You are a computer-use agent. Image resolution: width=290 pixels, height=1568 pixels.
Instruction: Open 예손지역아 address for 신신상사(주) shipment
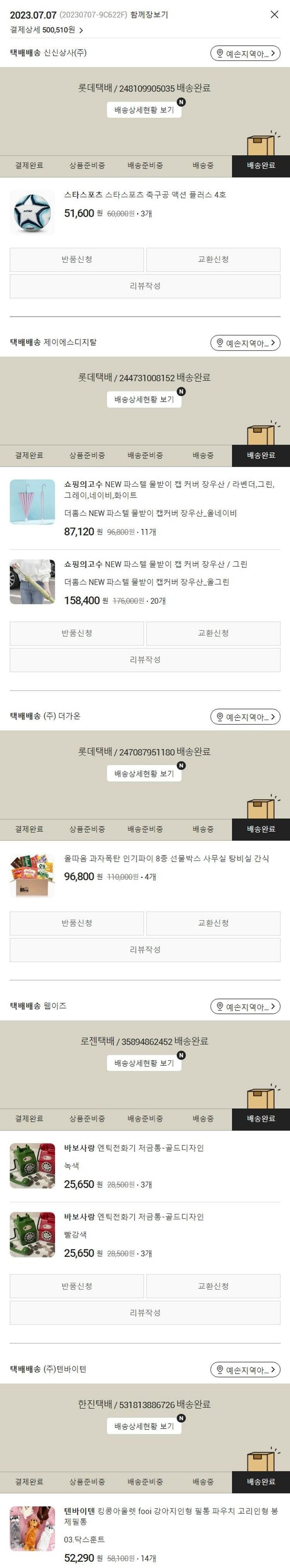tap(245, 53)
